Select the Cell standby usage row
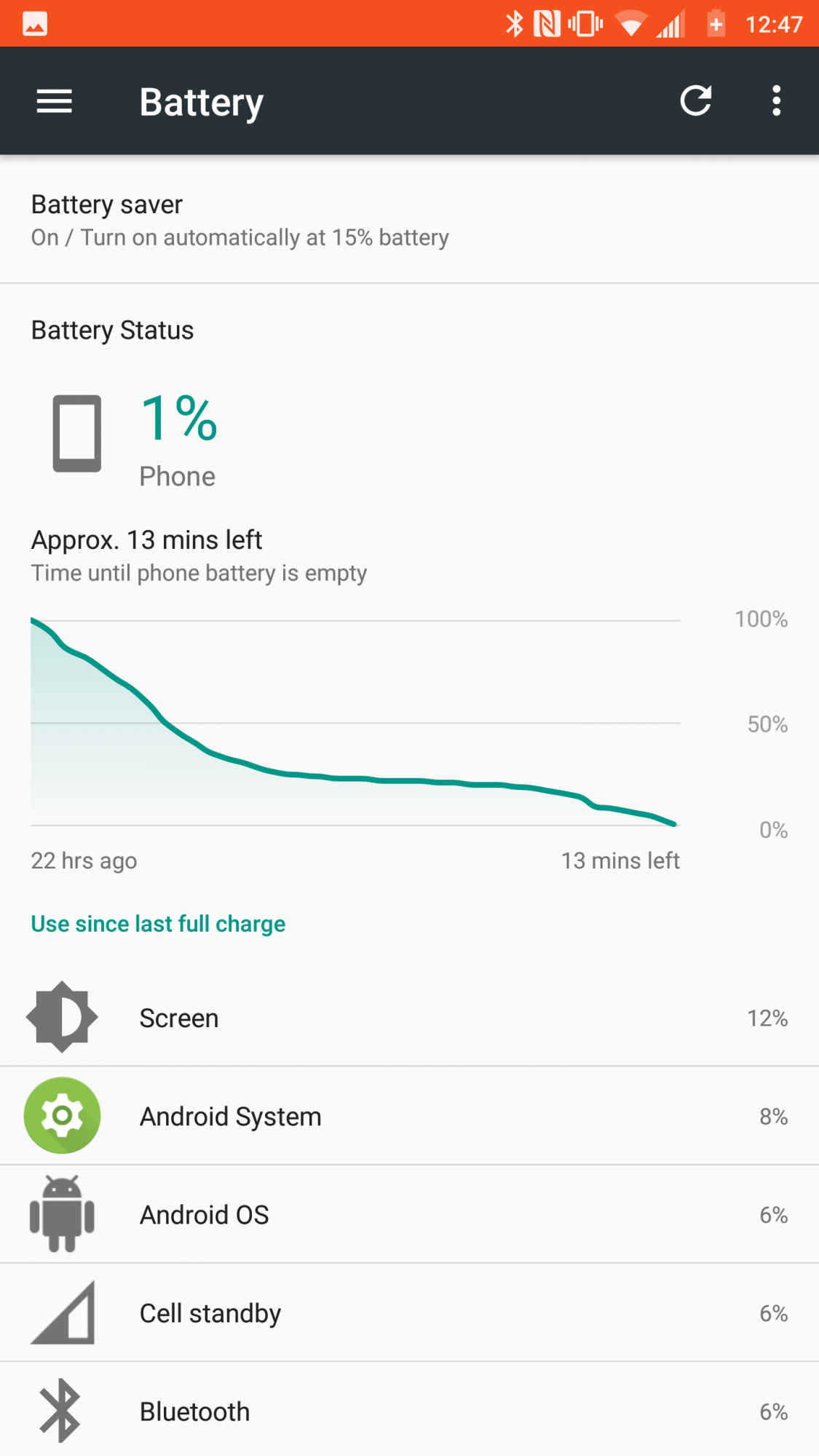The width and height of the screenshot is (819, 1456). 409,1313
